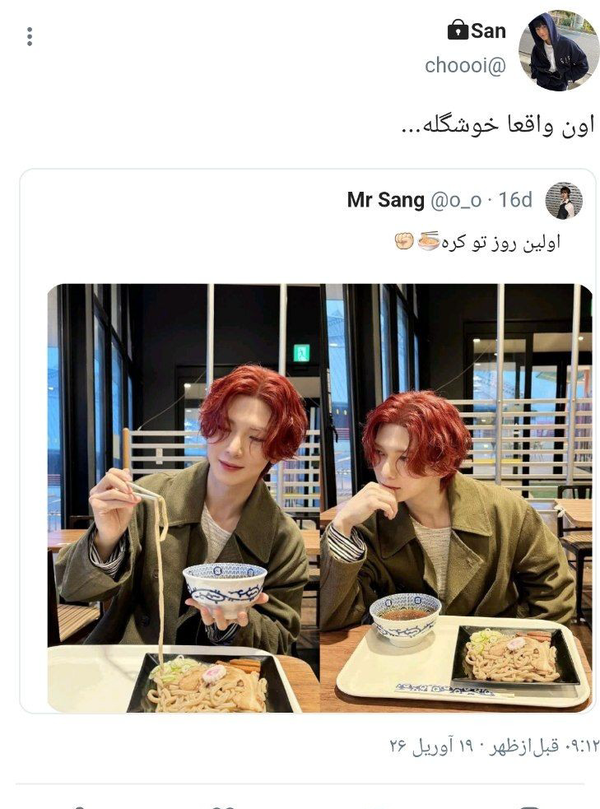The image size is (600, 809).
Task: Open Mr Sang's quoted tweet
Action: [308, 441]
